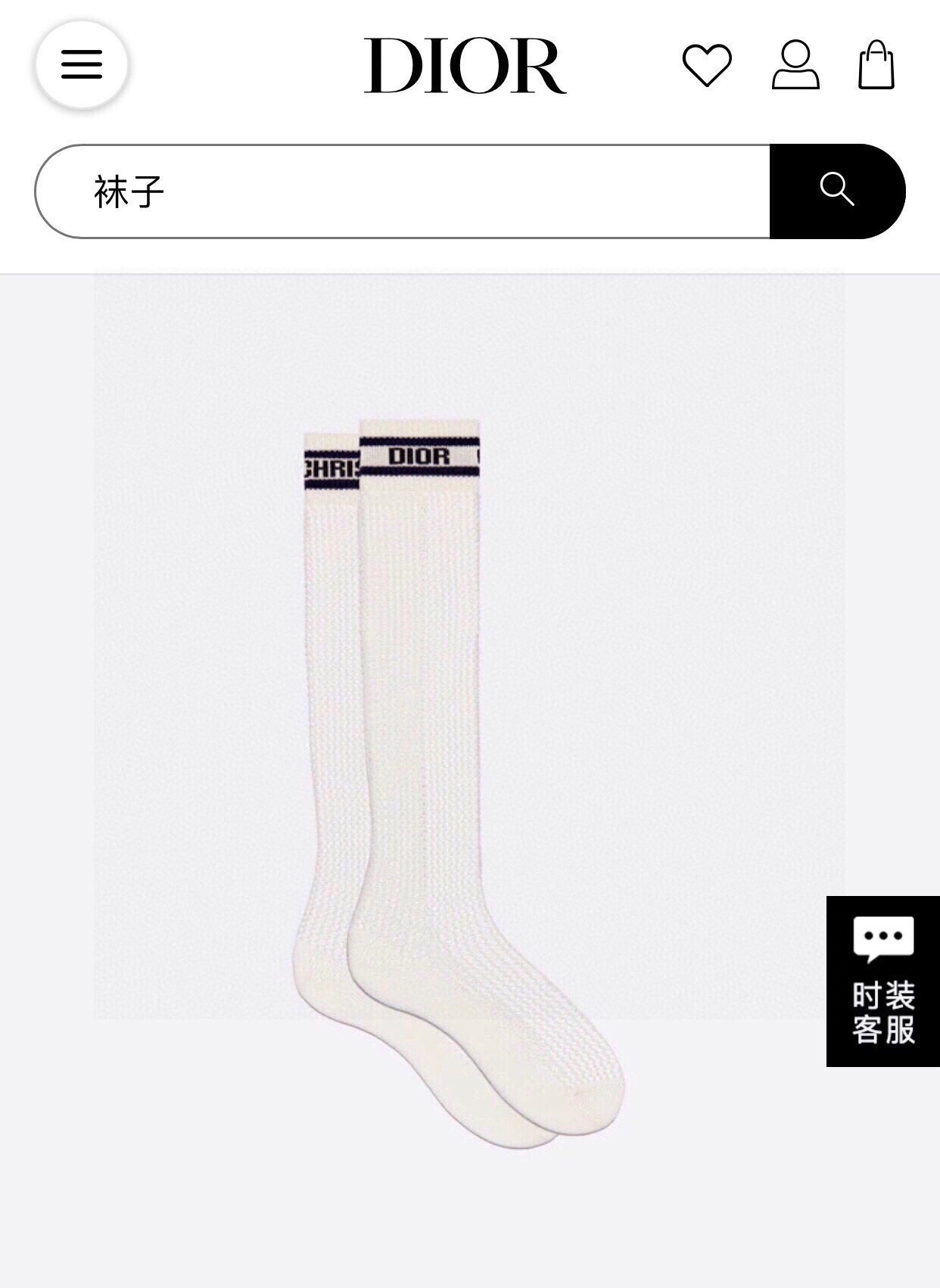
Task: Open the hamburger menu
Action: click(x=82, y=64)
